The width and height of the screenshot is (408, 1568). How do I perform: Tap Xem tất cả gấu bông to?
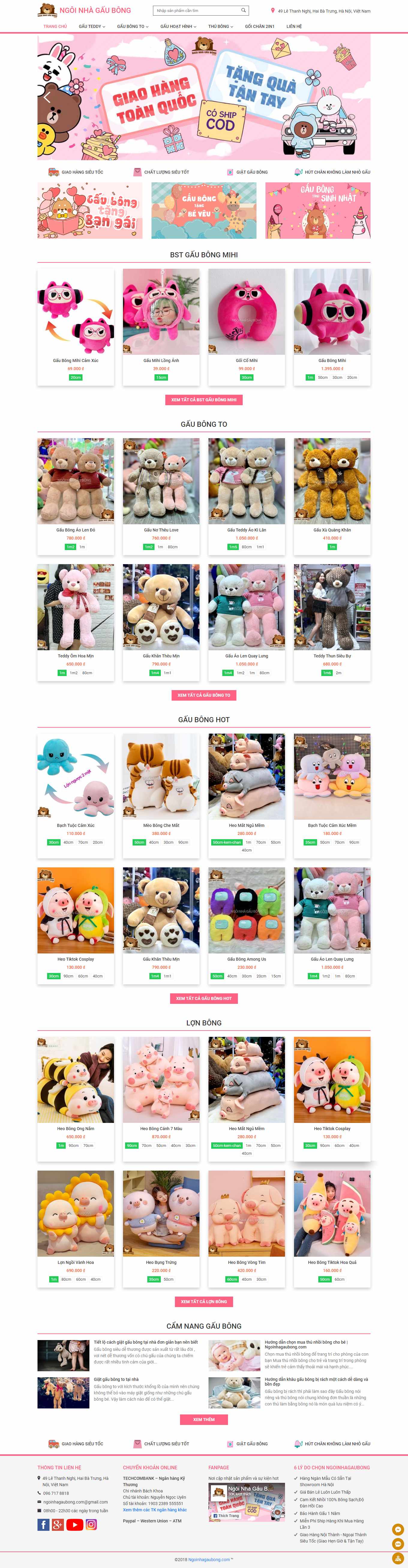click(x=203, y=695)
